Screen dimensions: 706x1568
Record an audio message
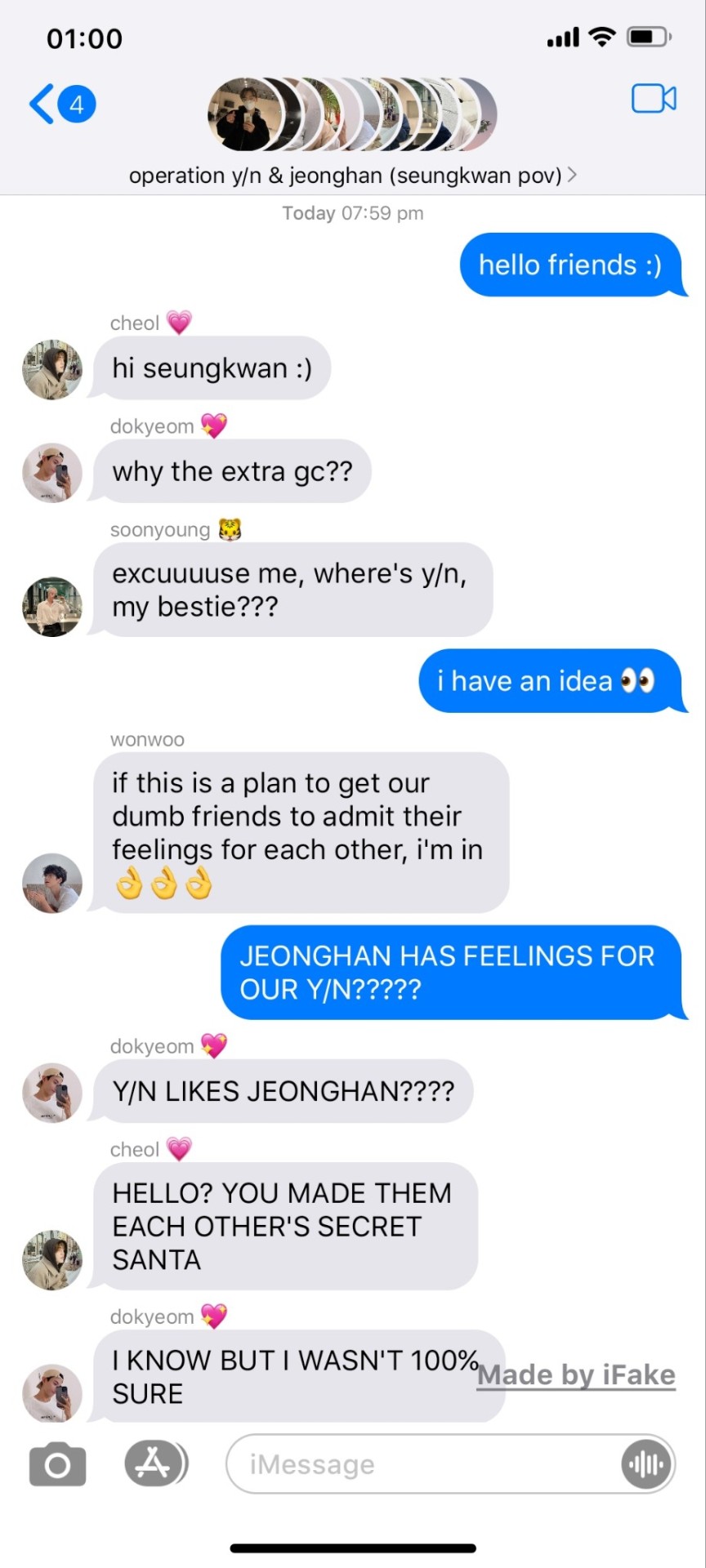point(647,1464)
